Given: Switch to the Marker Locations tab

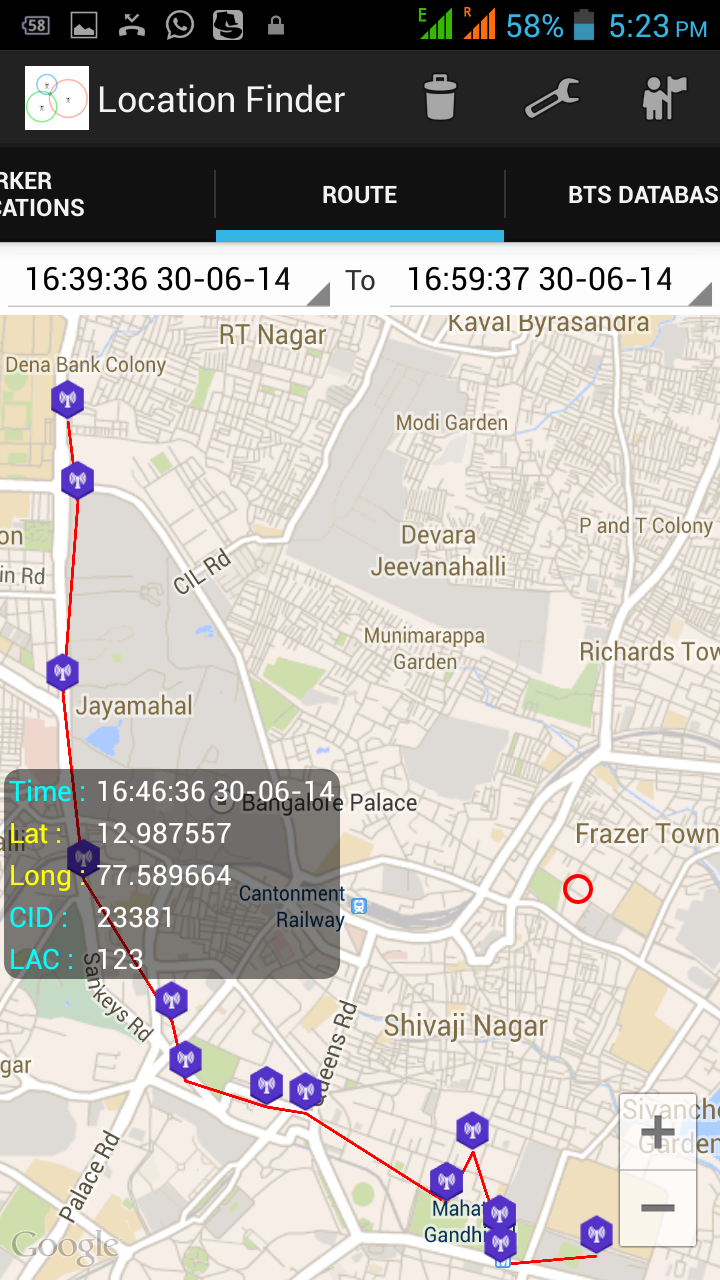Looking at the screenshot, I should tap(60, 195).
